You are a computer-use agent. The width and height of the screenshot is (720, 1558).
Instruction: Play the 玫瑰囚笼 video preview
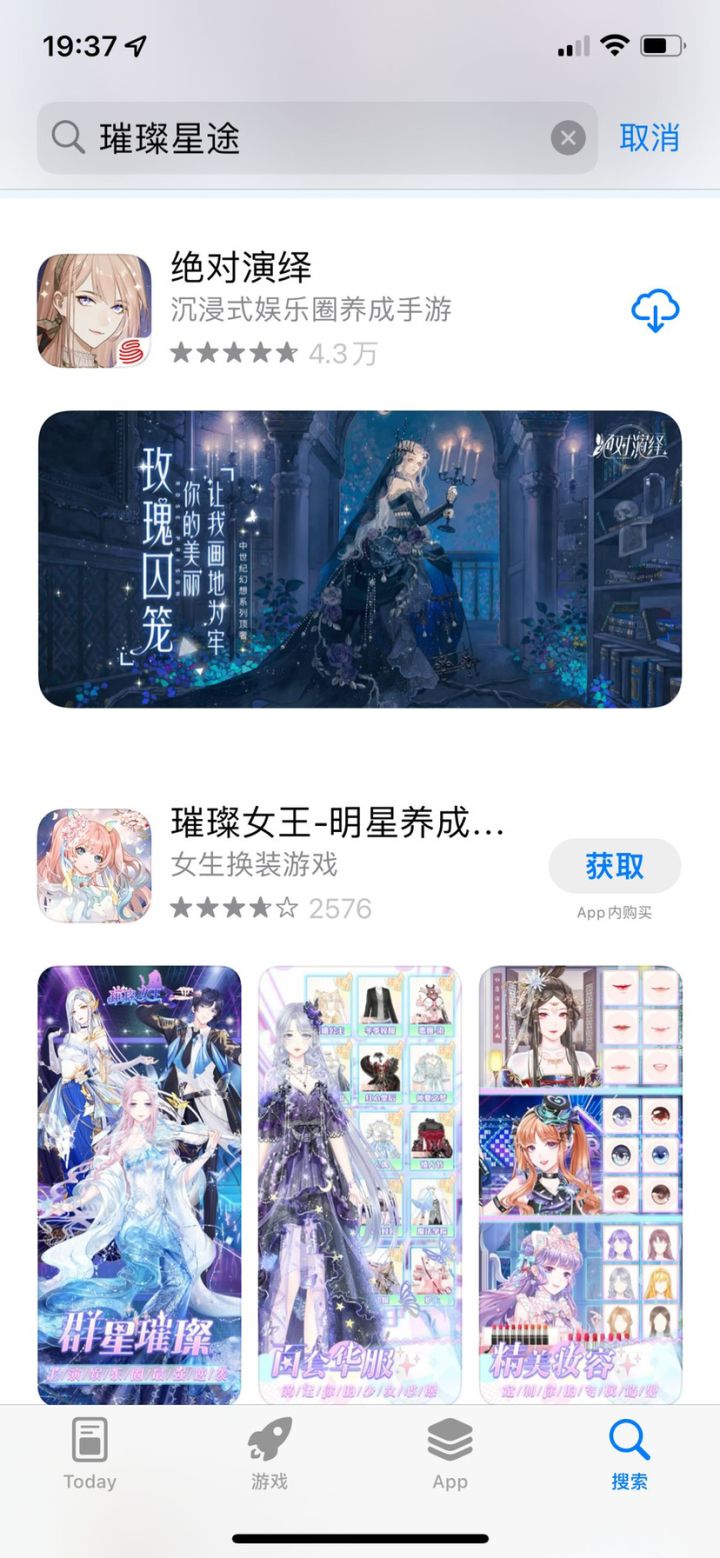(x=360, y=560)
